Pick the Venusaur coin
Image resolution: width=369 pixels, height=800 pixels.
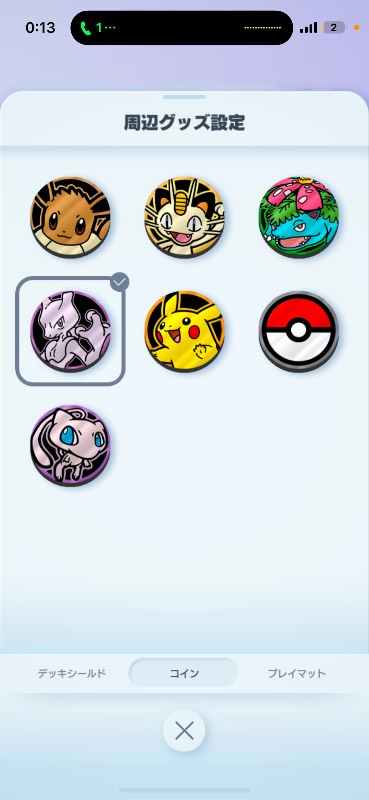click(299, 217)
